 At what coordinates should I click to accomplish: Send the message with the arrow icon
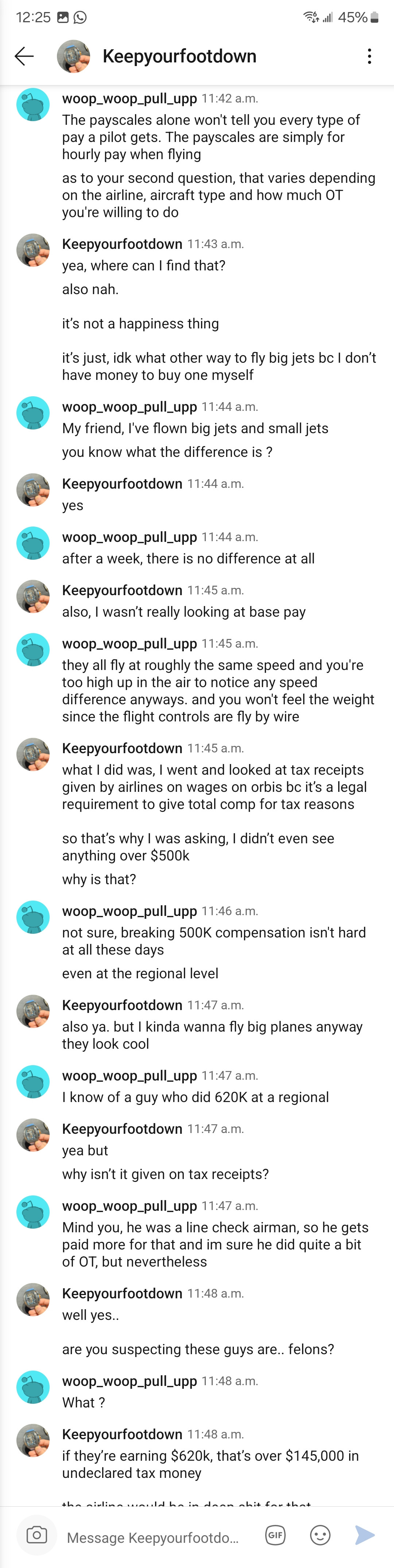click(365, 1534)
